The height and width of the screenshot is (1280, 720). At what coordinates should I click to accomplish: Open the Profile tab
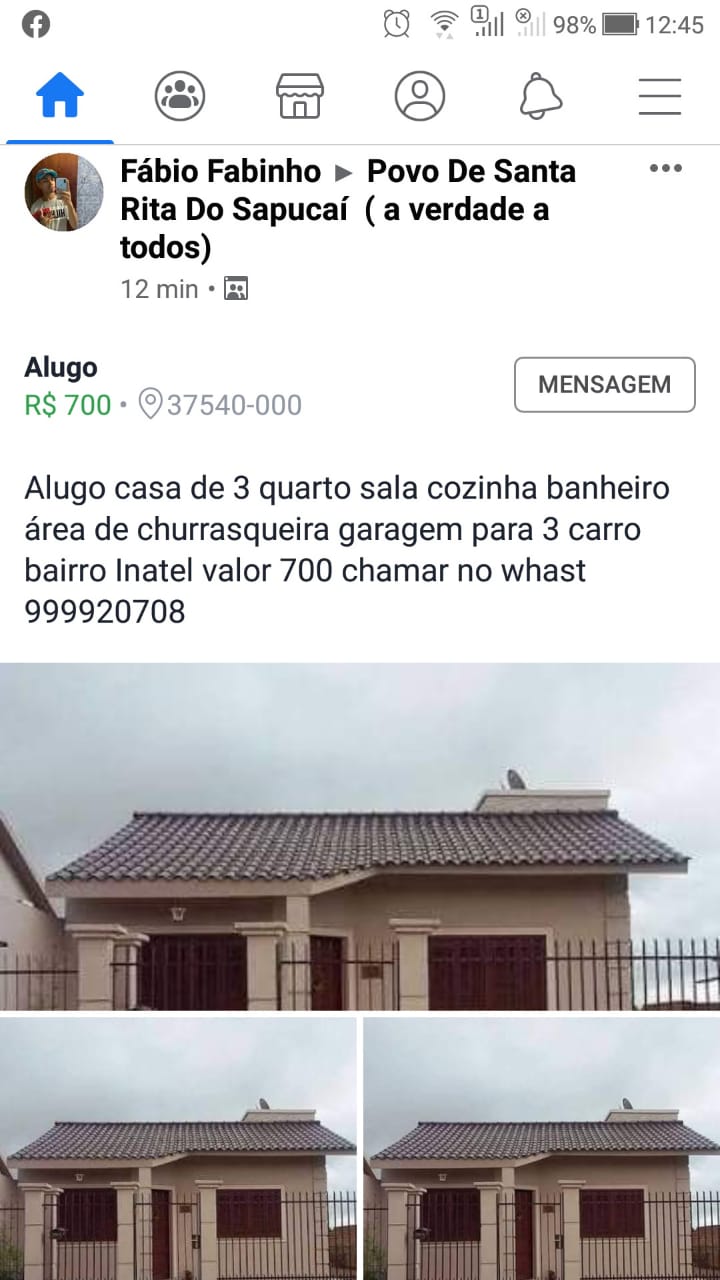[x=420, y=97]
